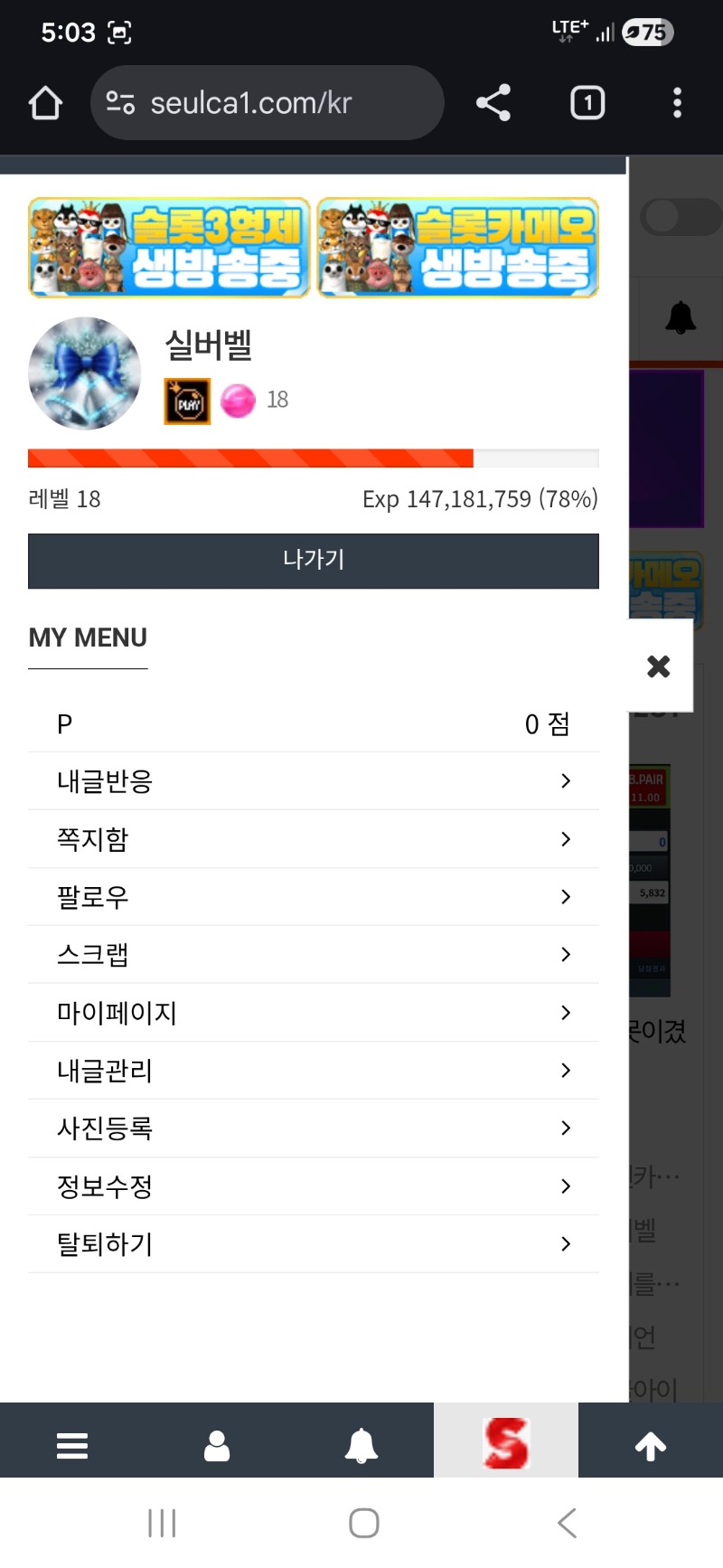Open 내글반응 row

[x=313, y=781]
